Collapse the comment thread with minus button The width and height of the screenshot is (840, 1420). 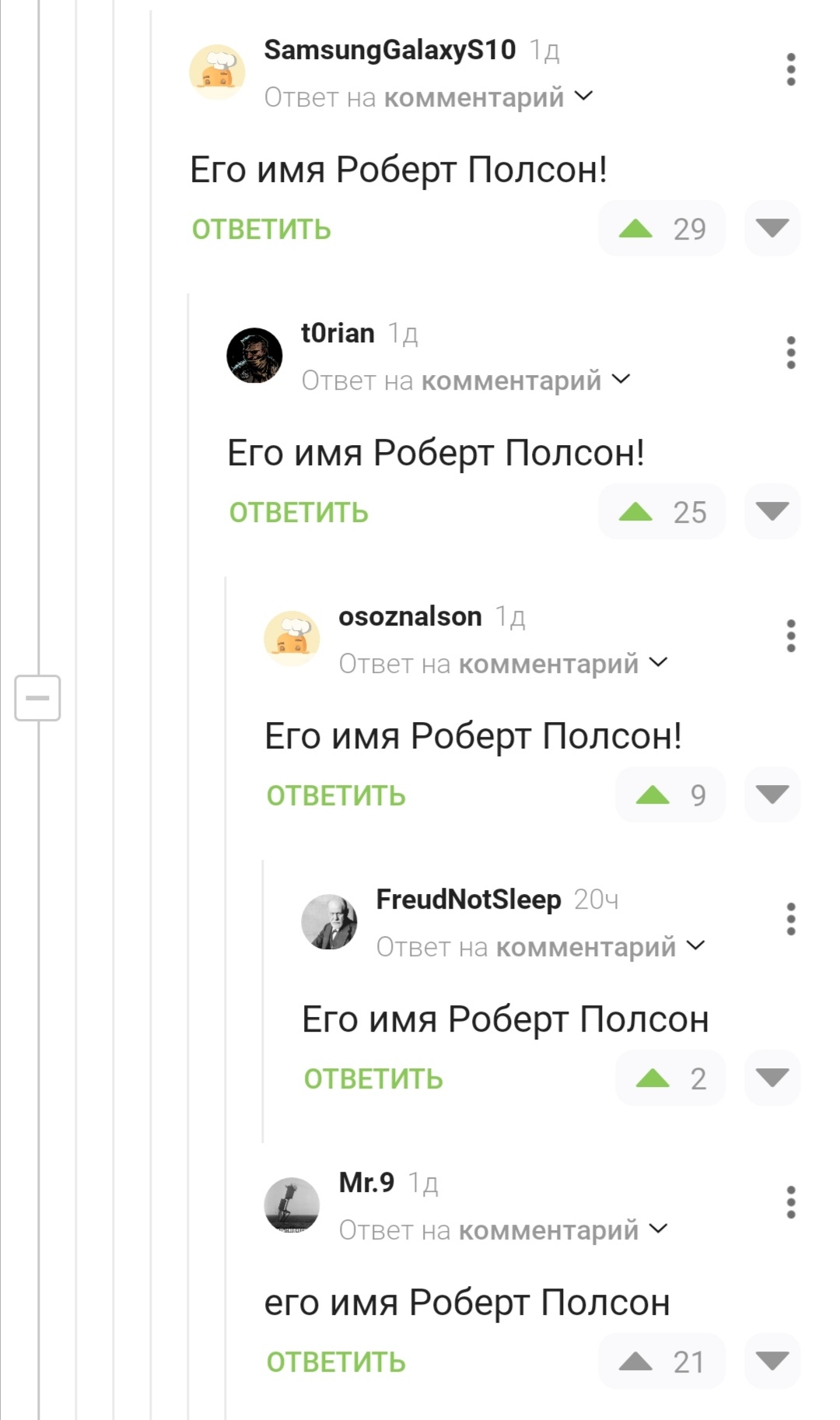(37, 697)
